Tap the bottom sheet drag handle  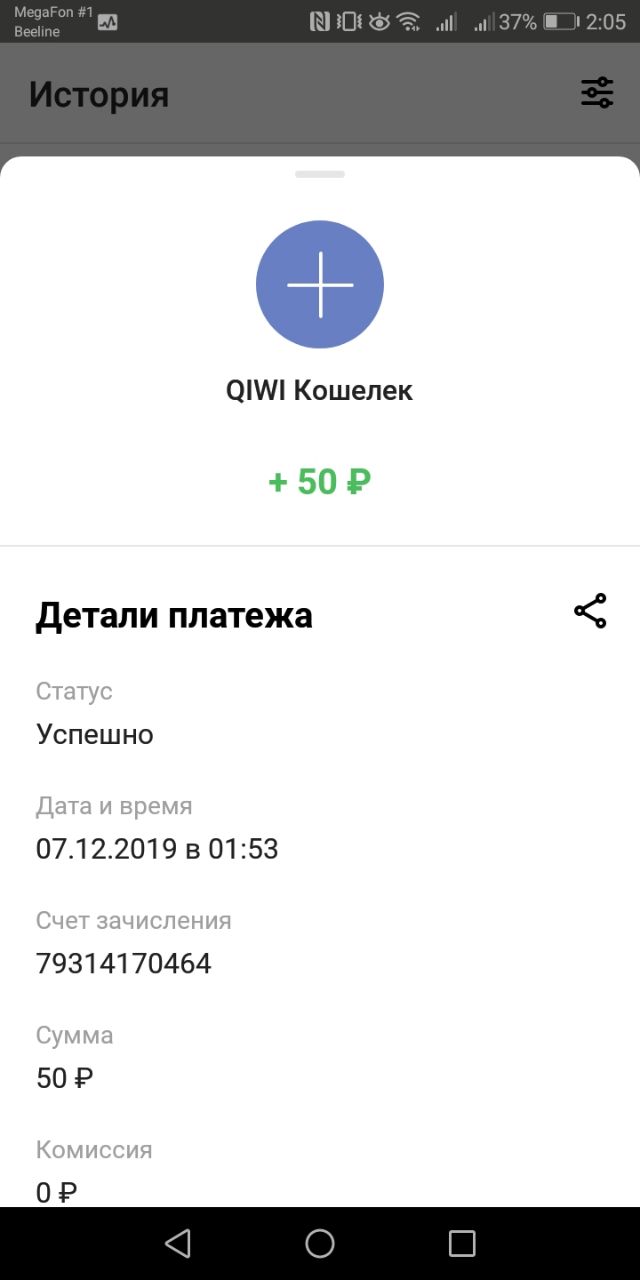(320, 175)
